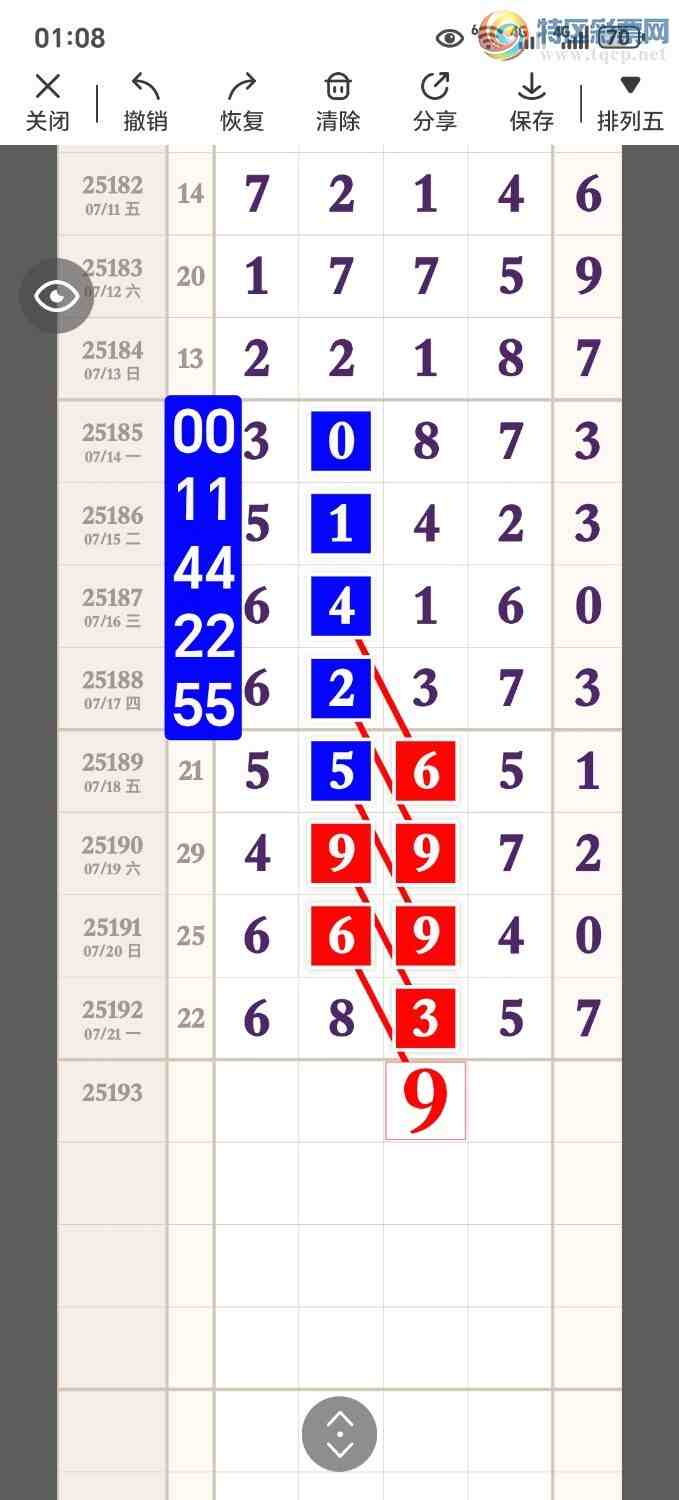Redo the reverted action
The image size is (679, 1500).
click(x=242, y=102)
